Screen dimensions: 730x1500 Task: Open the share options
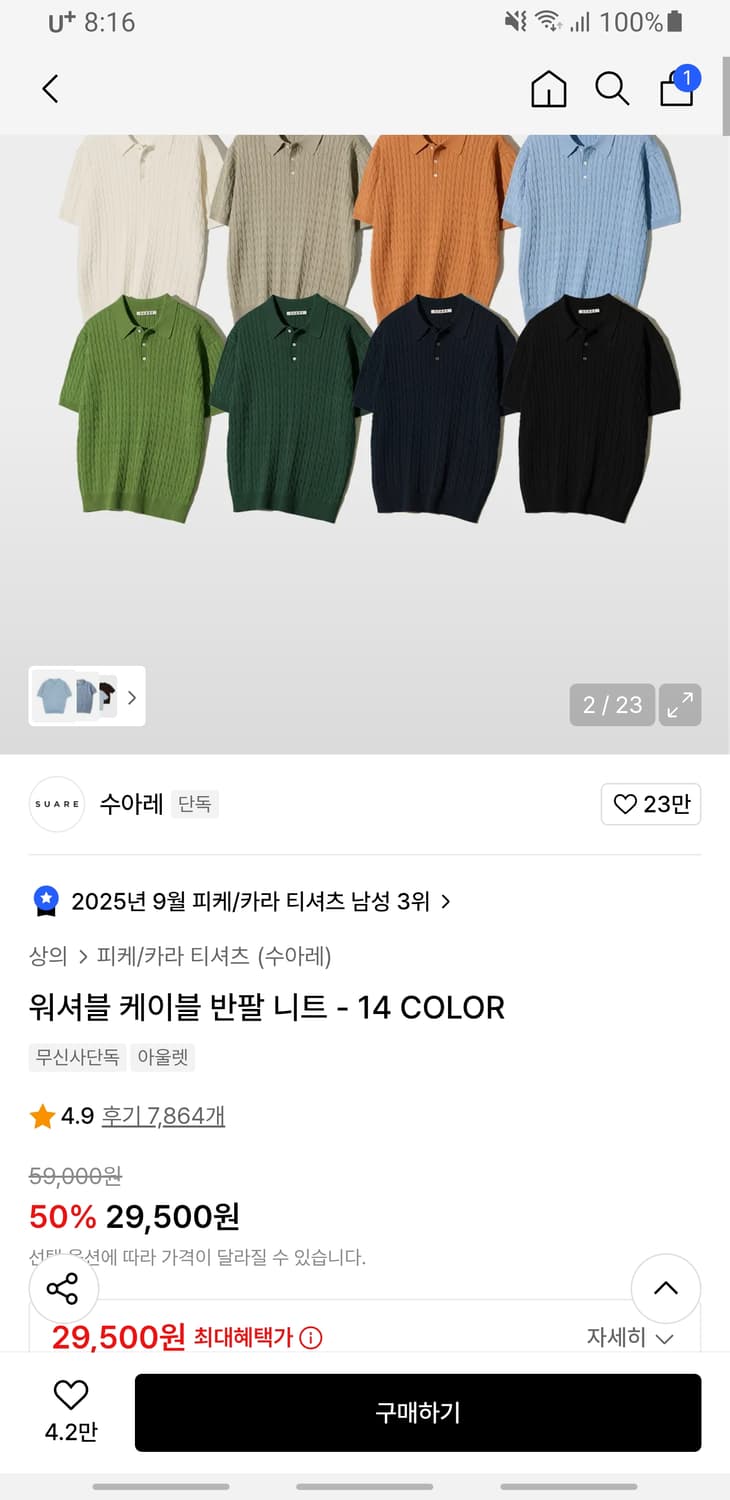[64, 1289]
